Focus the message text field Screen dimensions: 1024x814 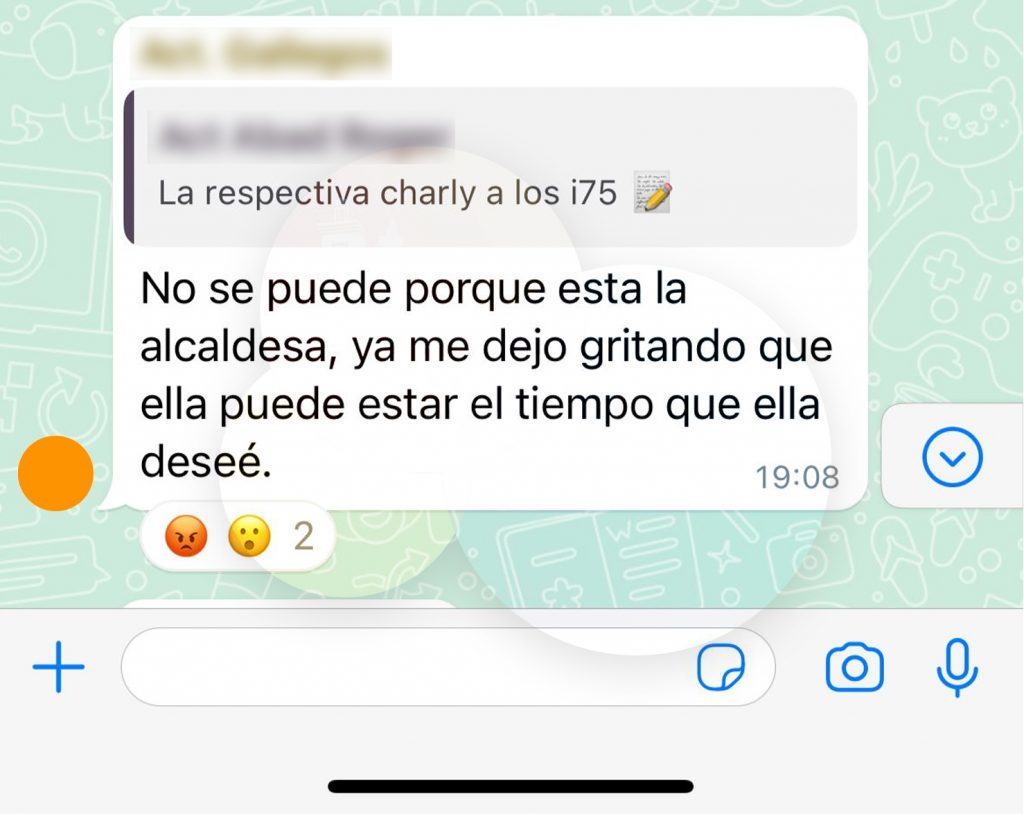pyautogui.click(x=400, y=667)
